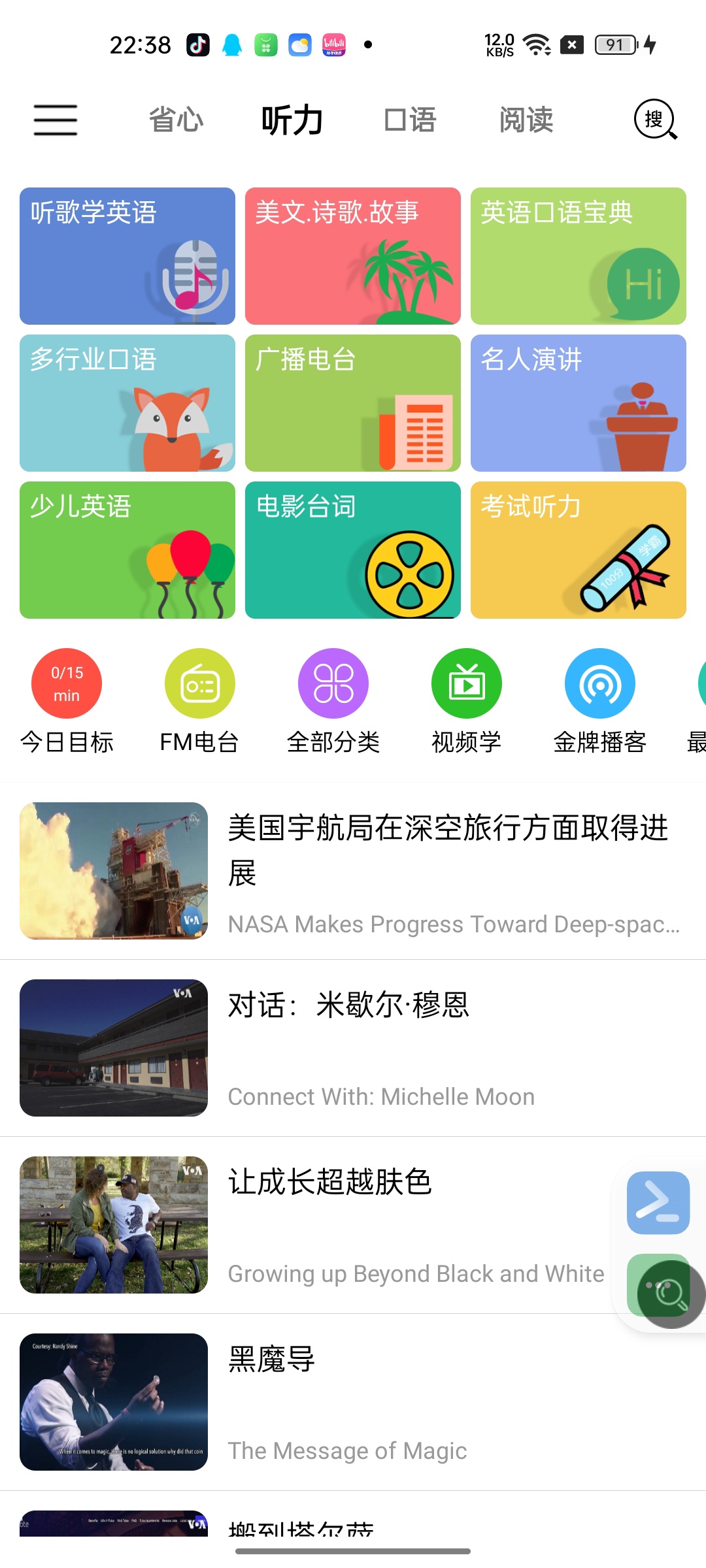Open the 英语口语宝典 category
706x1568 pixels.
tap(579, 256)
